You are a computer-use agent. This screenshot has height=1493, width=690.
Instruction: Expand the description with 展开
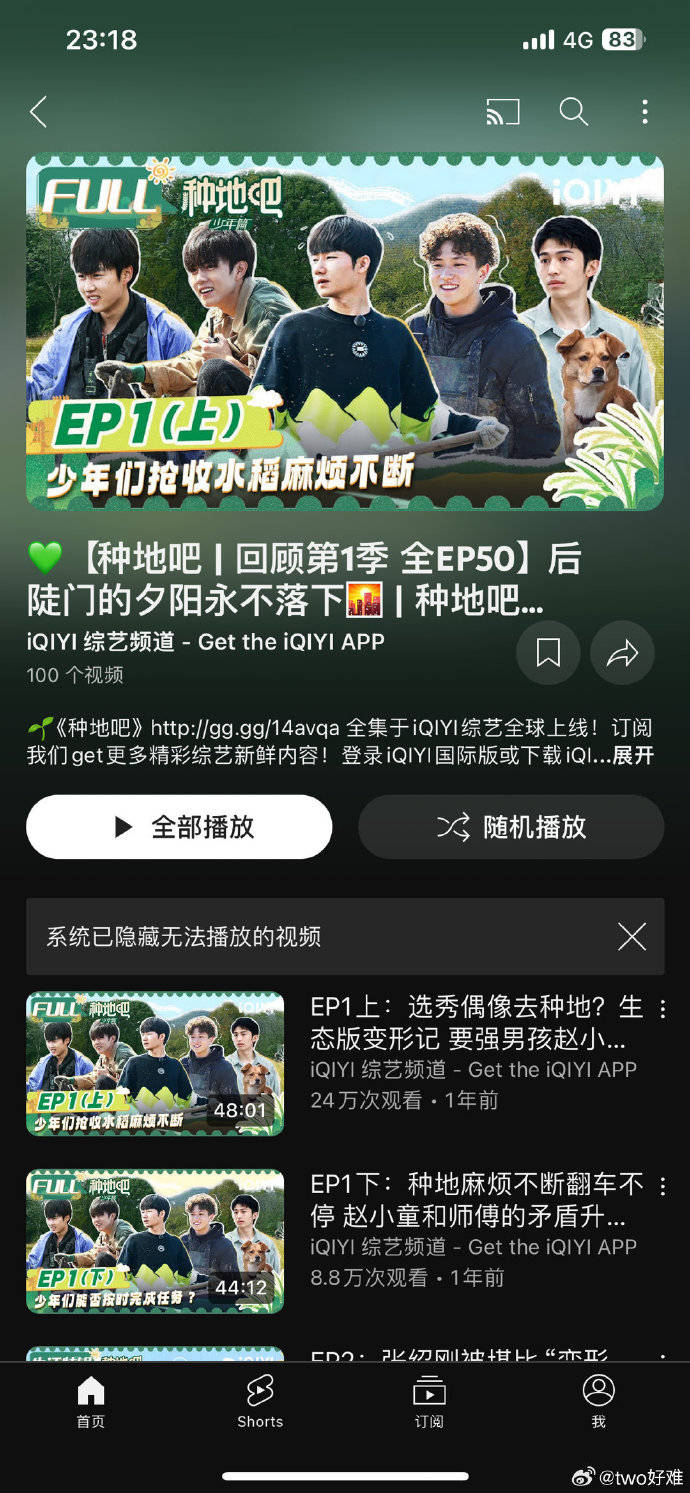(633, 755)
